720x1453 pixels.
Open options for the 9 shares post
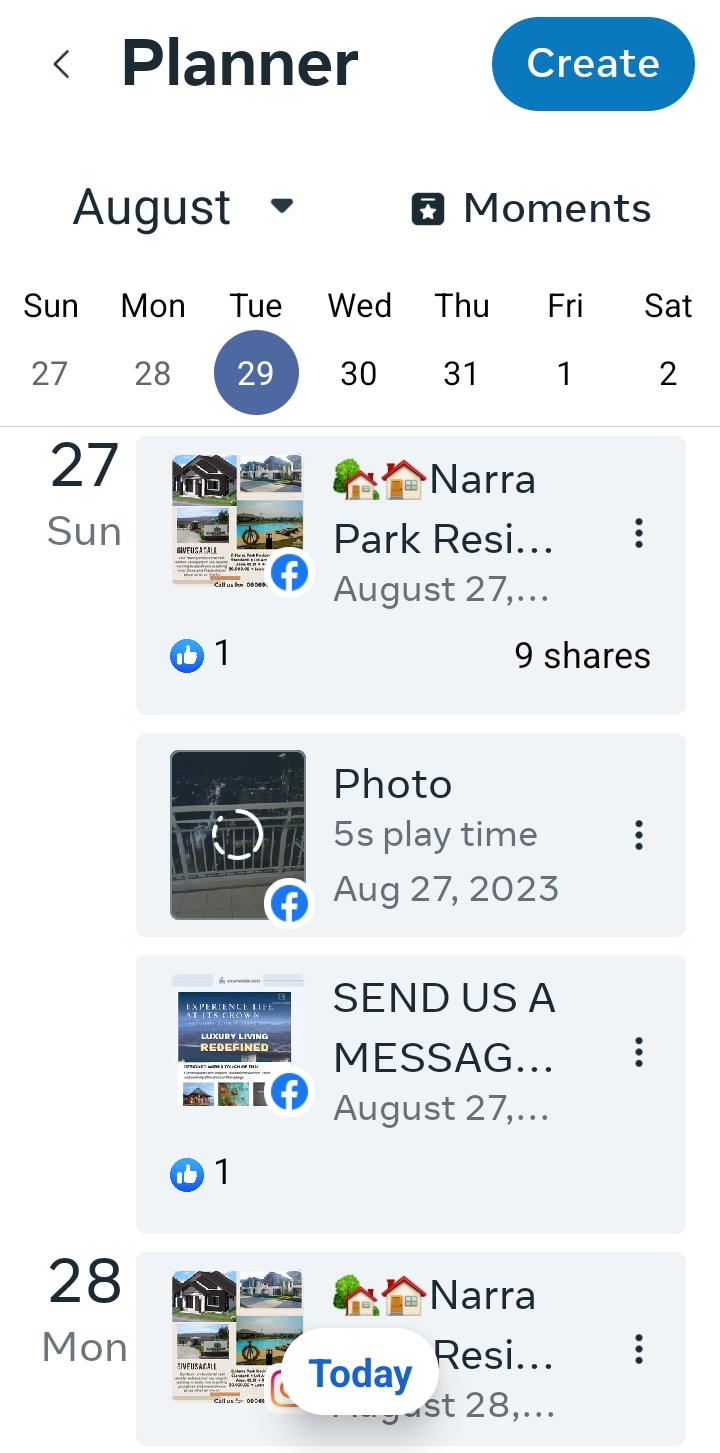pyautogui.click(x=639, y=533)
